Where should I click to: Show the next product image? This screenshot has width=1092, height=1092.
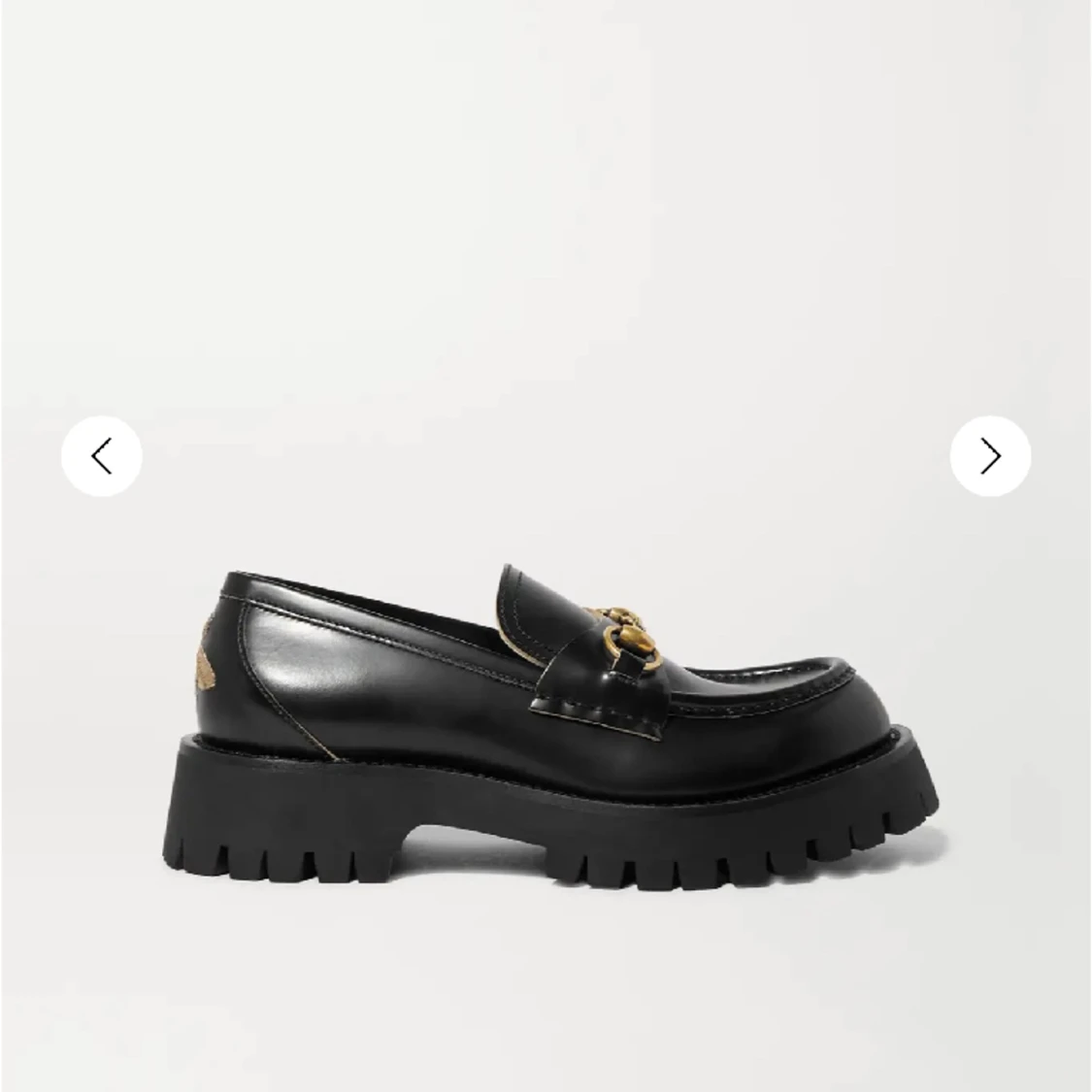(990, 455)
